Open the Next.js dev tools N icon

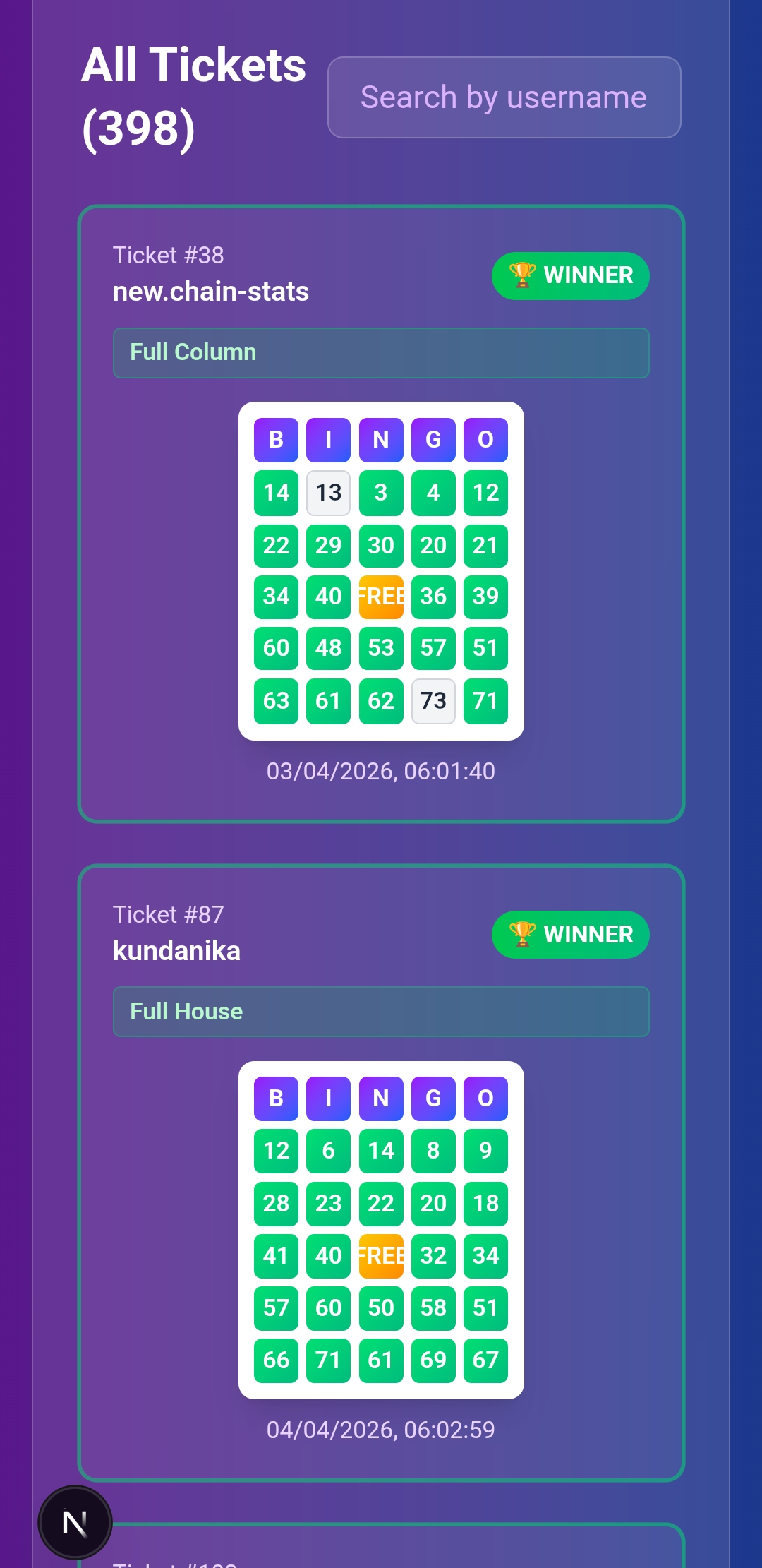point(75,1523)
